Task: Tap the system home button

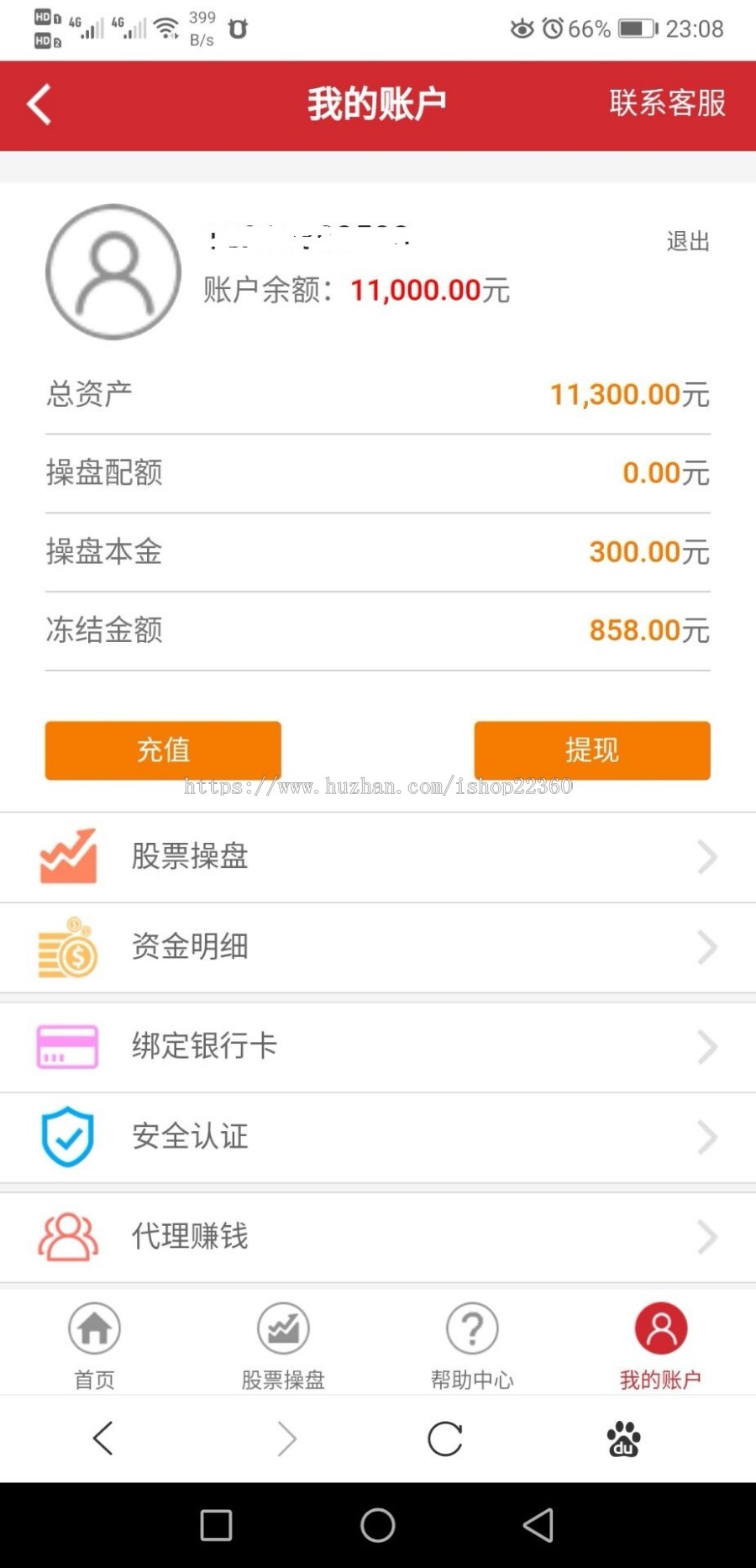Action: [x=378, y=1525]
